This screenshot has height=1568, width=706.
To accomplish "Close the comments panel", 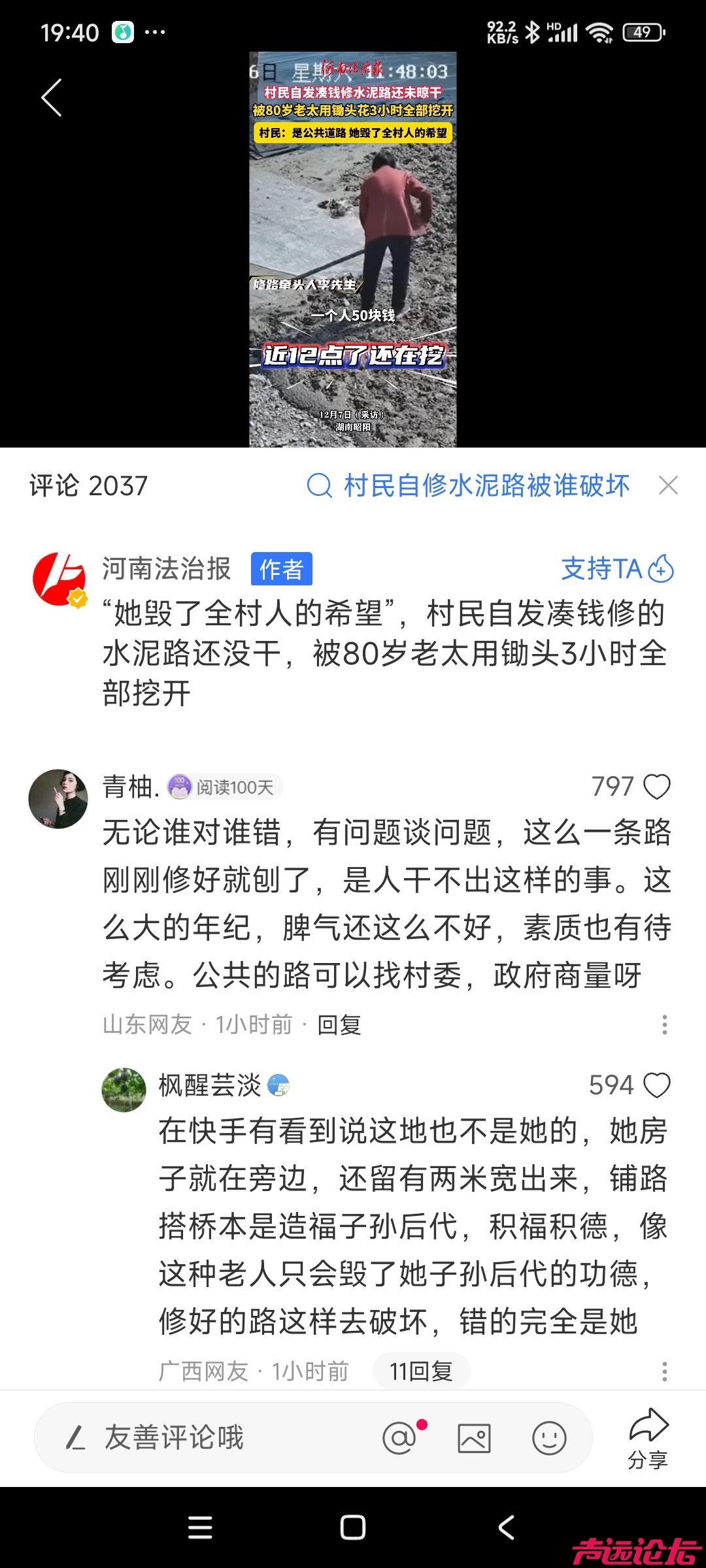I will tap(668, 485).
